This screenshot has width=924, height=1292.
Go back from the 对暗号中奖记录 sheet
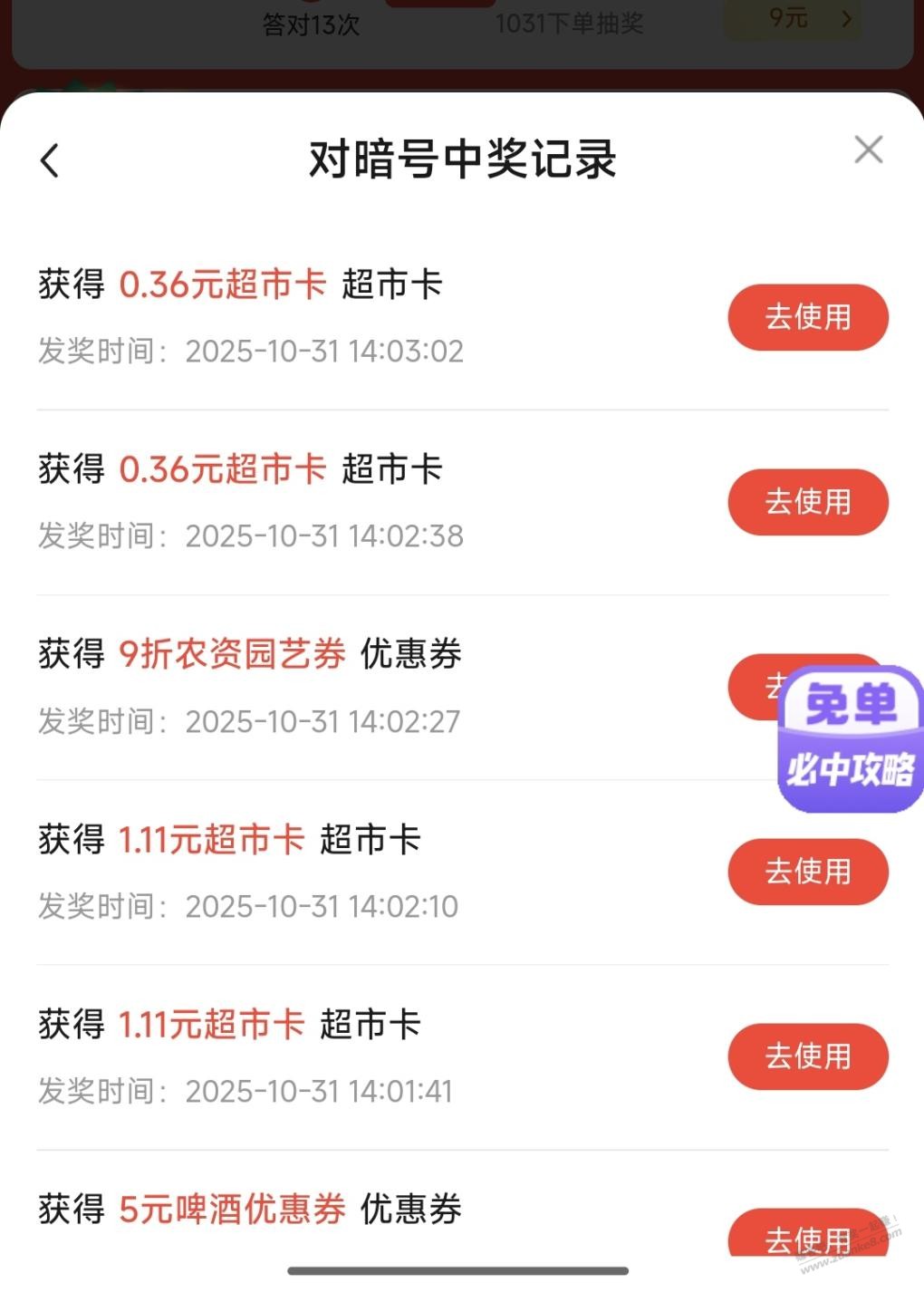50,161
